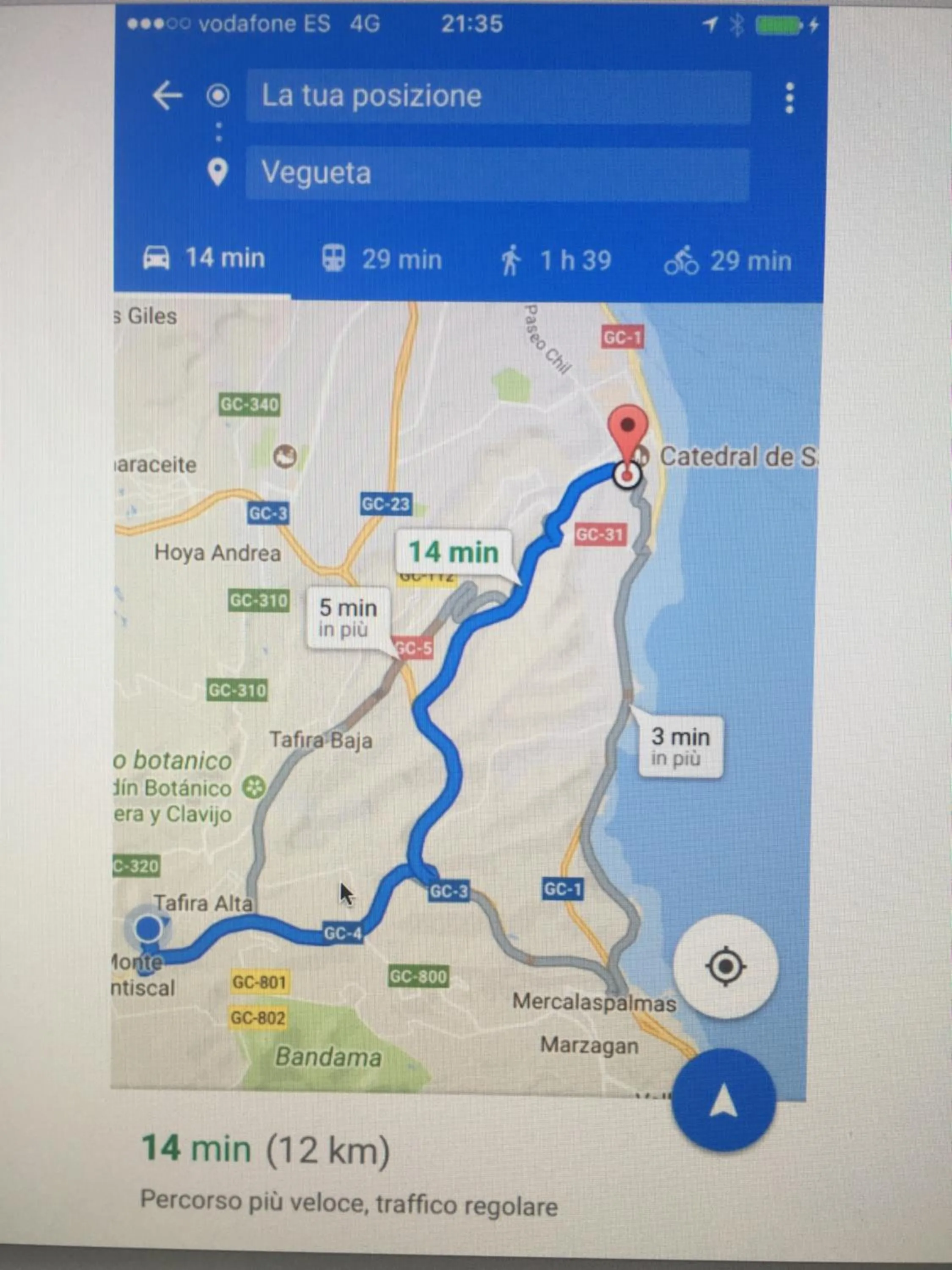Open the three-dot overflow menu
This screenshot has height=1270, width=952.
pyautogui.click(x=790, y=98)
